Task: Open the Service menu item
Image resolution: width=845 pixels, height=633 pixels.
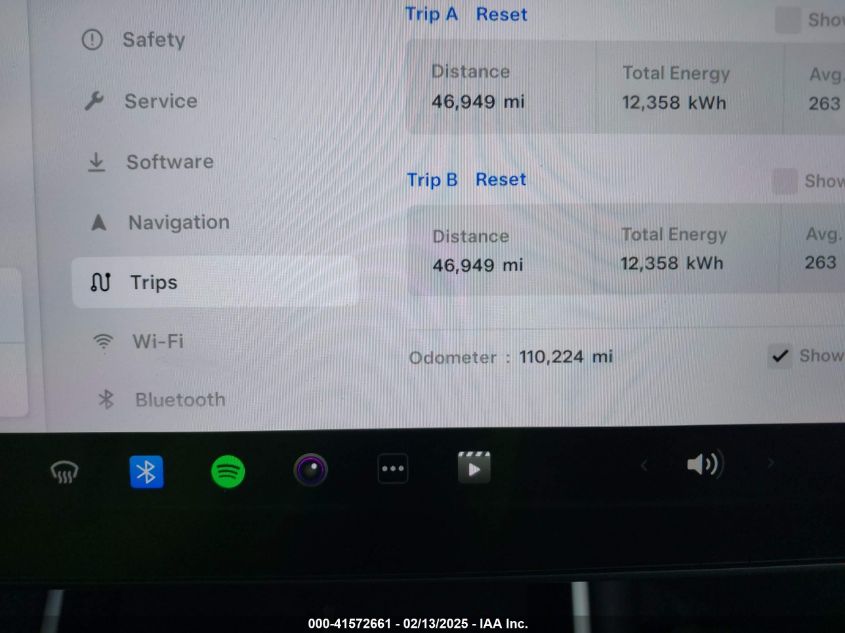Action: pyautogui.click(x=159, y=101)
